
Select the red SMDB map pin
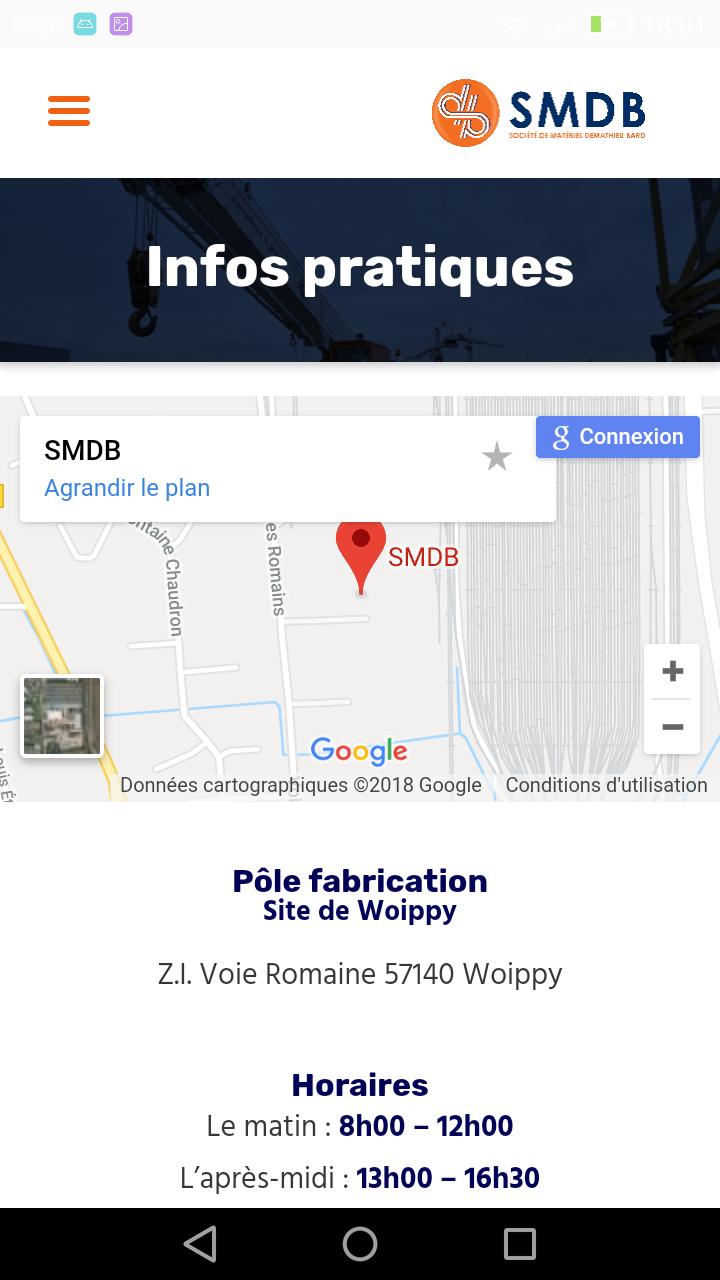coord(360,552)
